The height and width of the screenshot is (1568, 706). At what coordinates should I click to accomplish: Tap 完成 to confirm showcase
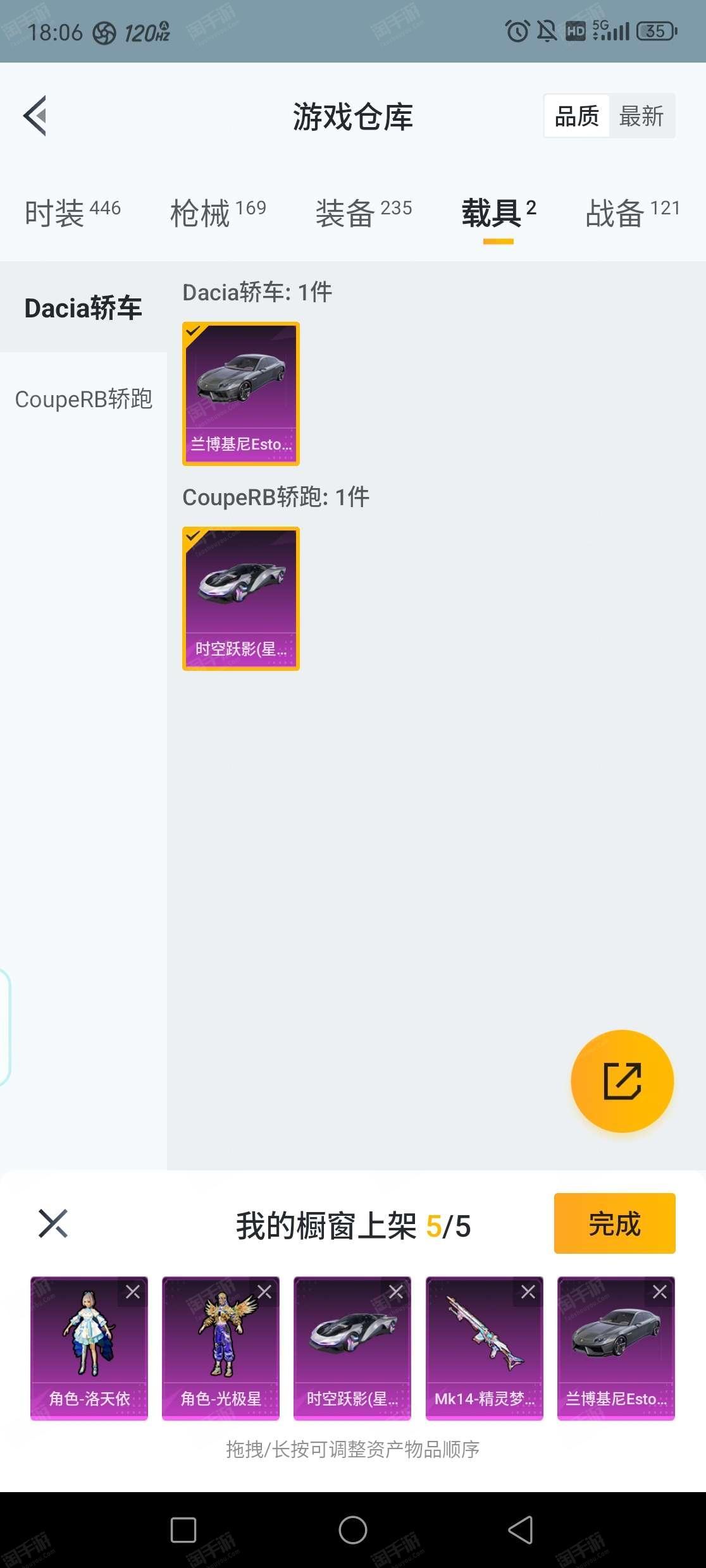coord(615,1223)
